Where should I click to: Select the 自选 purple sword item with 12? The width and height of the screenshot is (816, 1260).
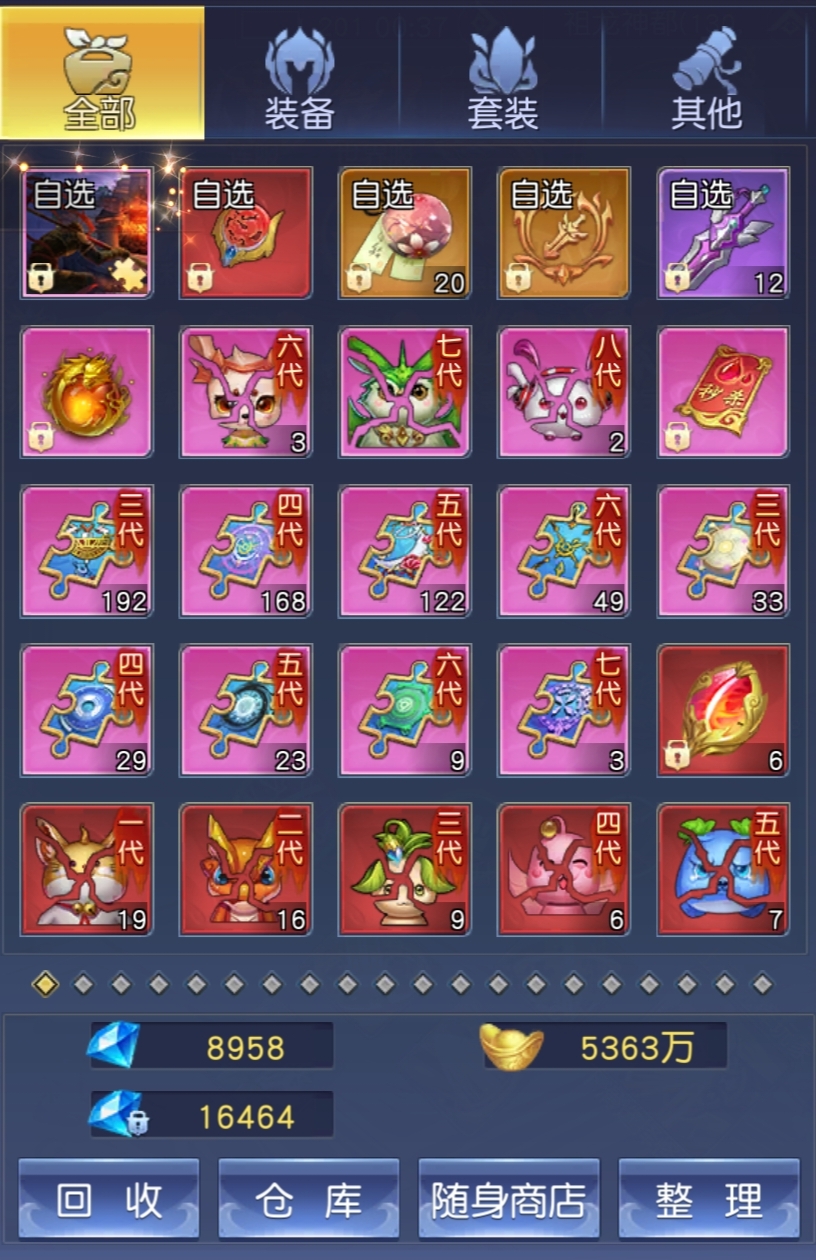(723, 233)
